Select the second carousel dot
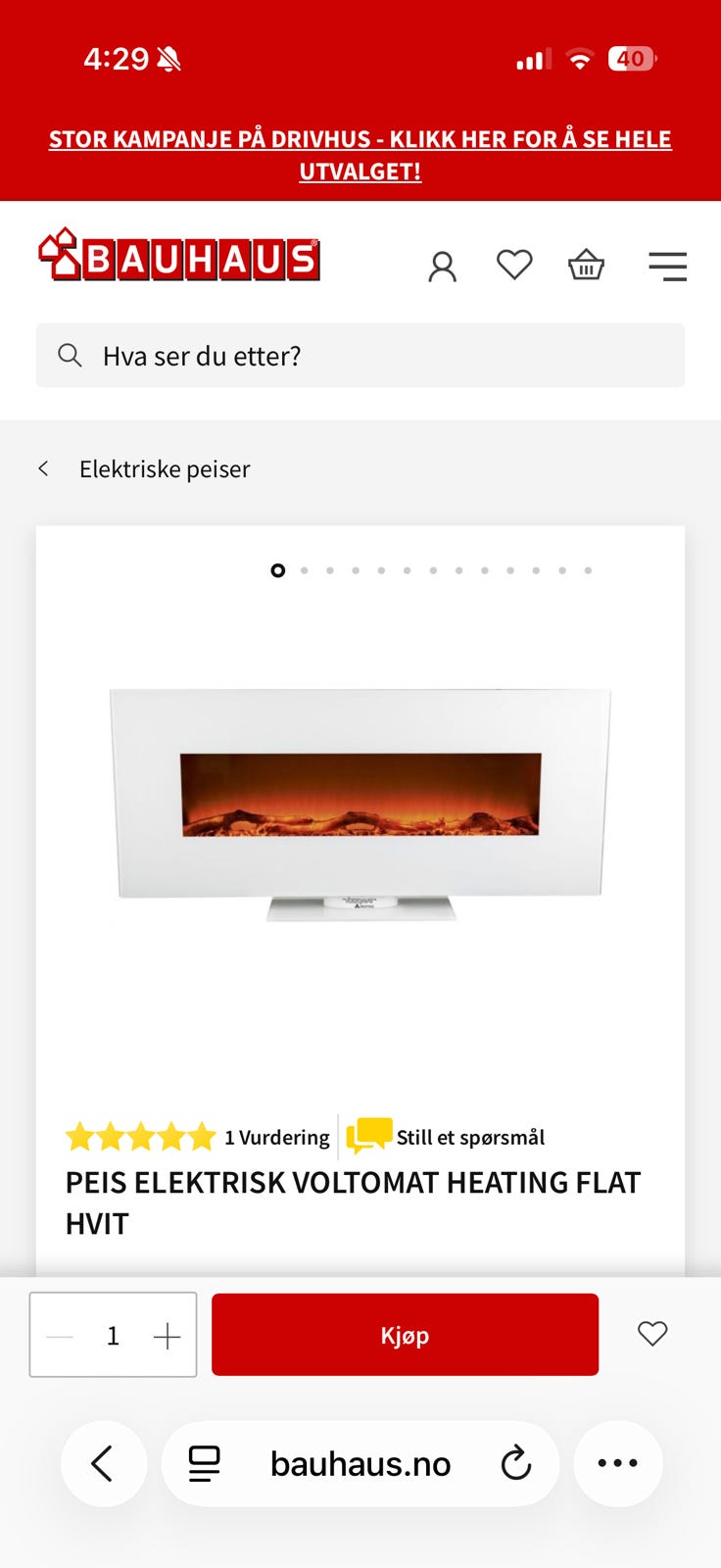Image resolution: width=721 pixels, height=1568 pixels. (304, 570)
